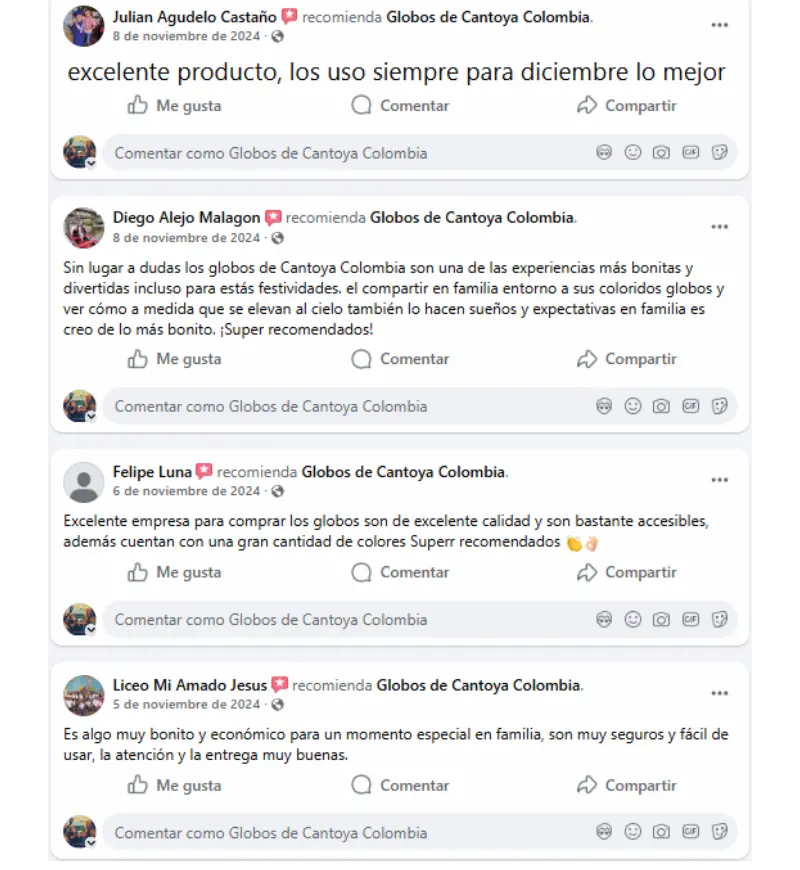Share Felipe Luna's recommendation
The image size is (800, 870).
pos(627,572)
